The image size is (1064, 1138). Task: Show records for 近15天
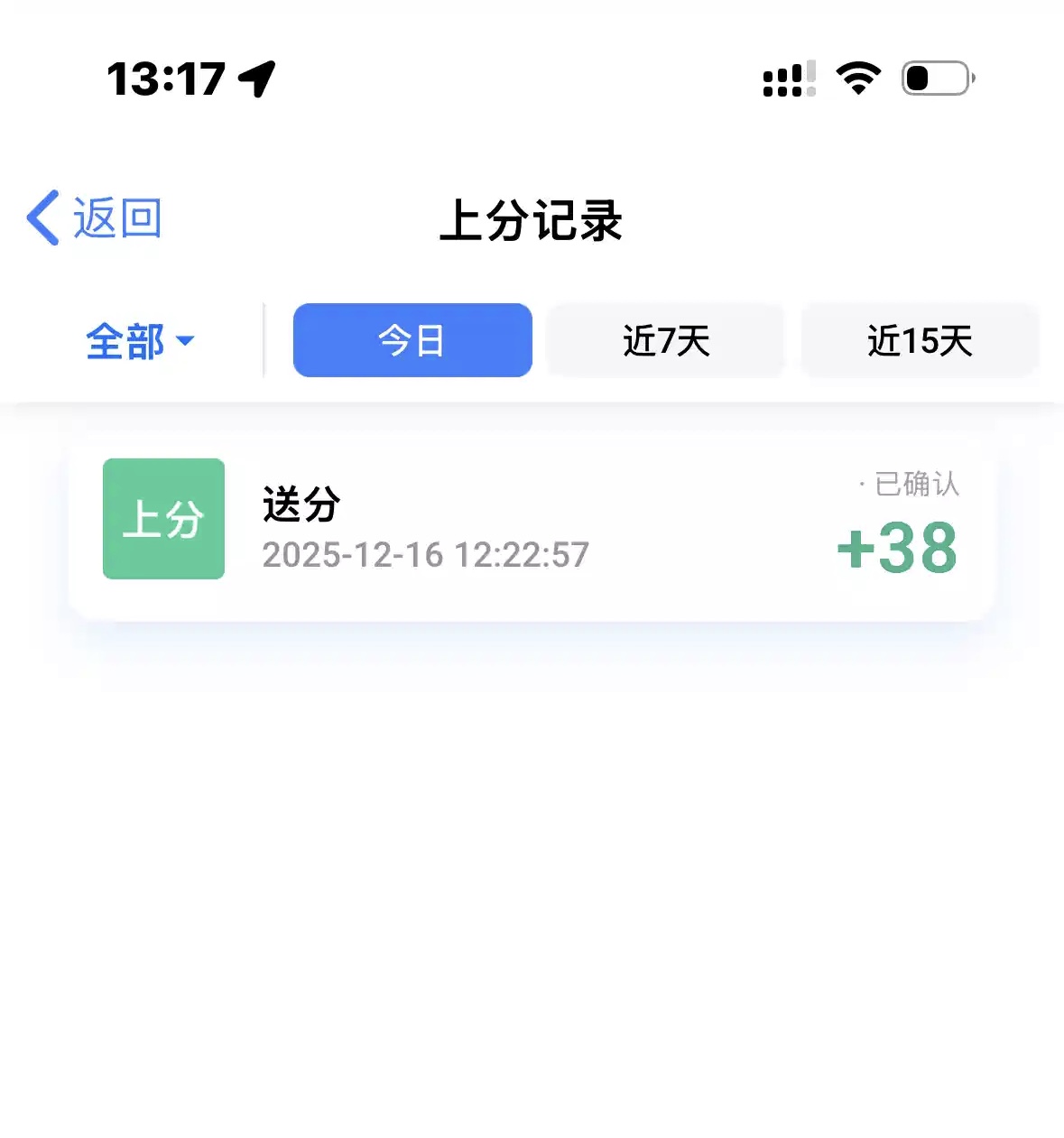[x=920, y=341]
